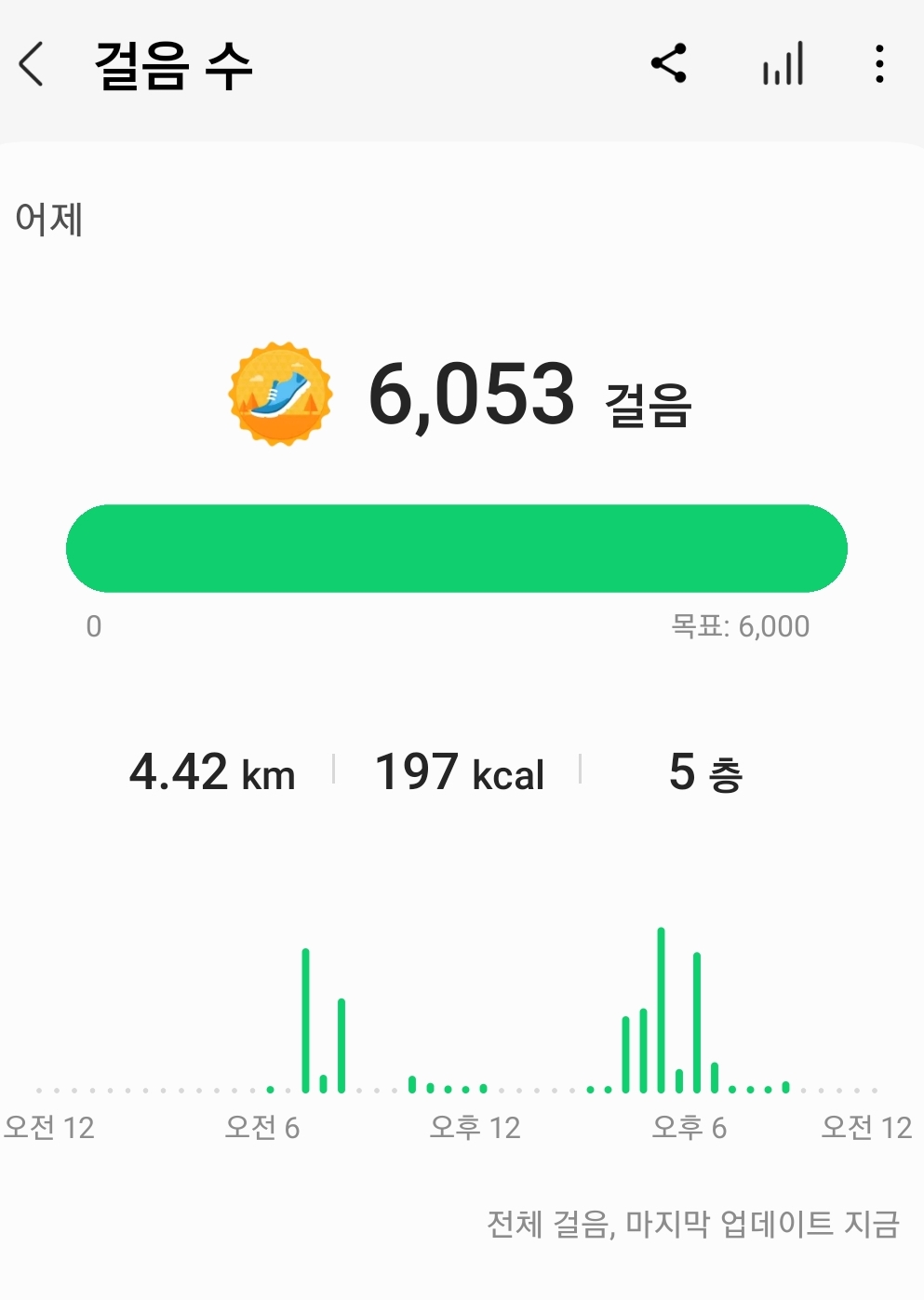Open the step trends chart icon

(x=783, y=65)
